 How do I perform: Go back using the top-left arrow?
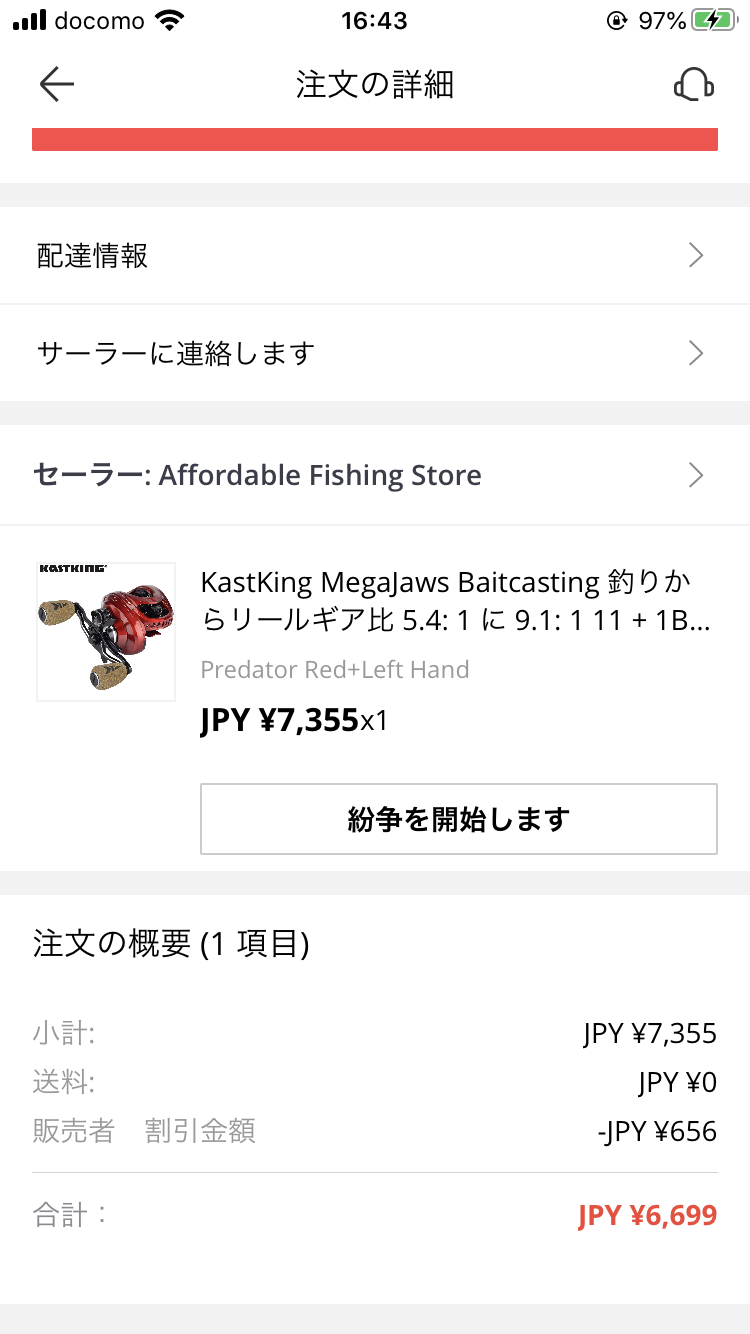(57, 85)
